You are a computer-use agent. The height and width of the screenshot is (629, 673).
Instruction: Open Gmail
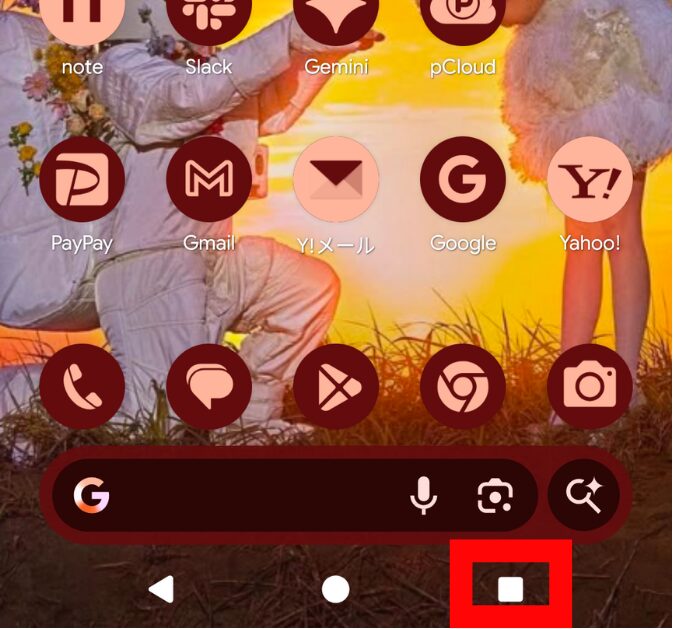click(x=208, y=180)
